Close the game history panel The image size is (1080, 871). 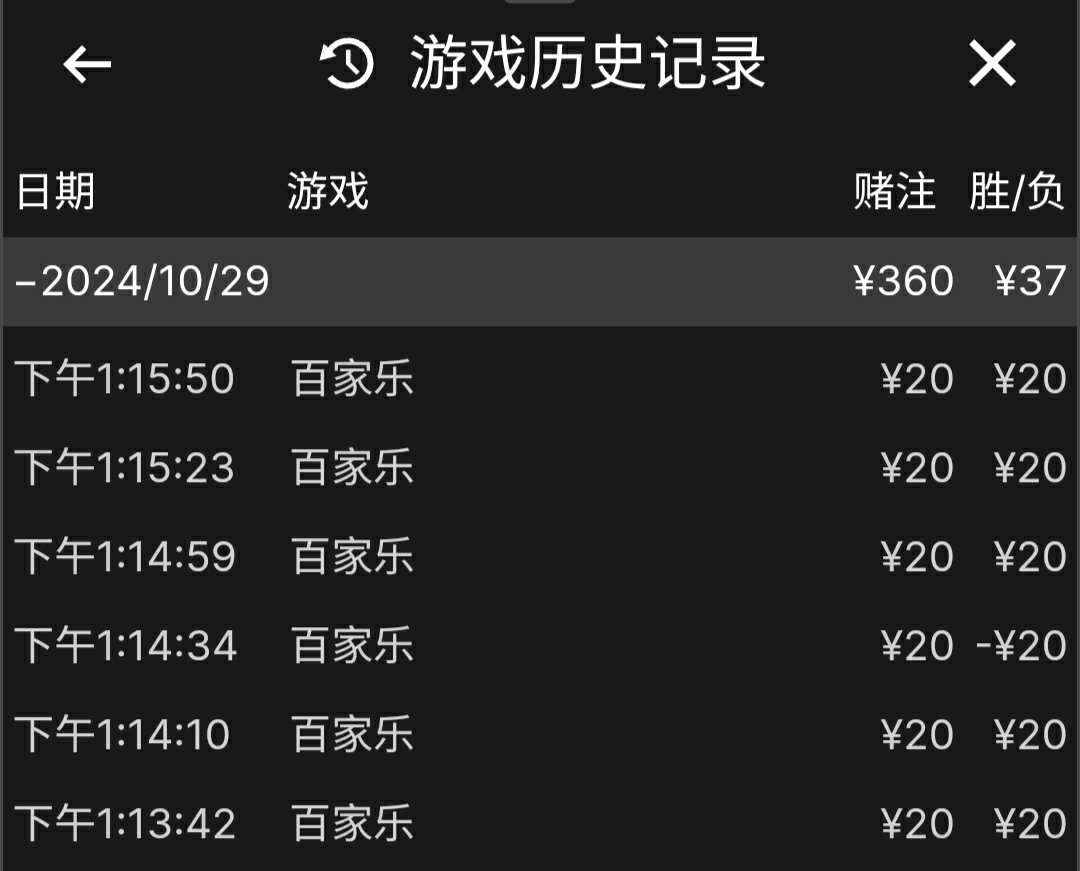coord(992,65)
